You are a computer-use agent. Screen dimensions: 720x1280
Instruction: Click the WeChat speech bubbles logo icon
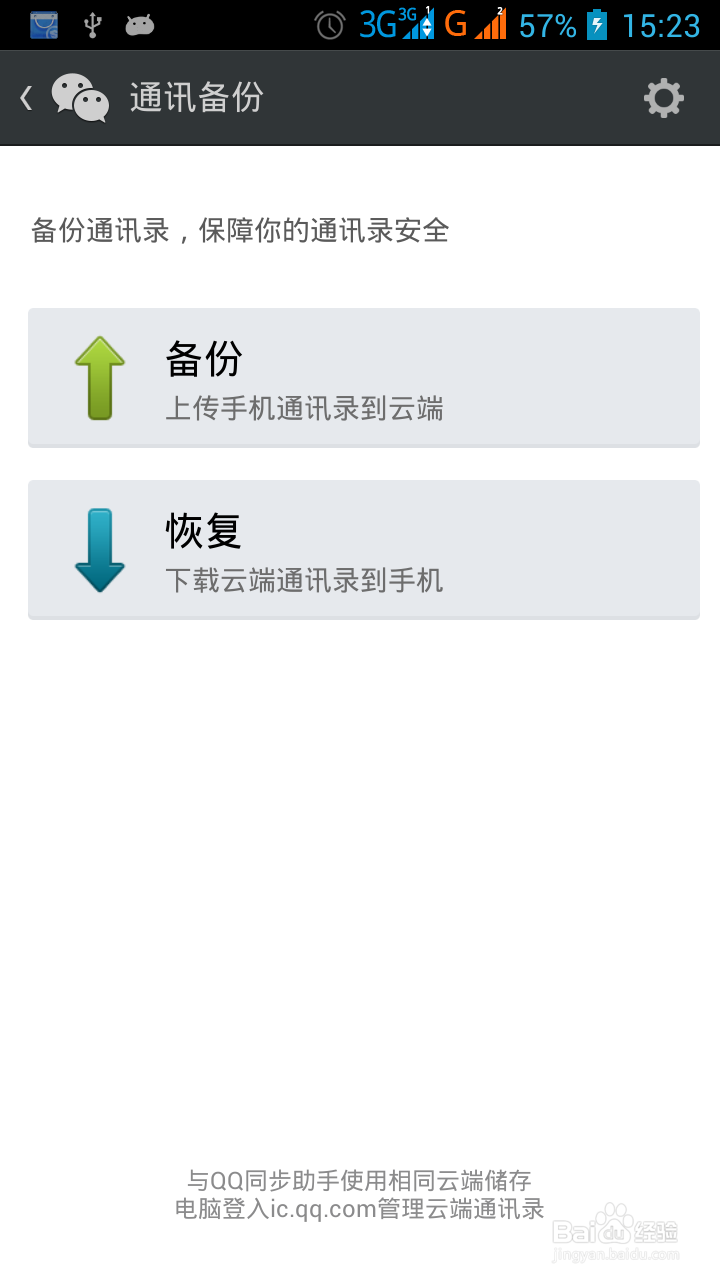click(x=78, y=97)
